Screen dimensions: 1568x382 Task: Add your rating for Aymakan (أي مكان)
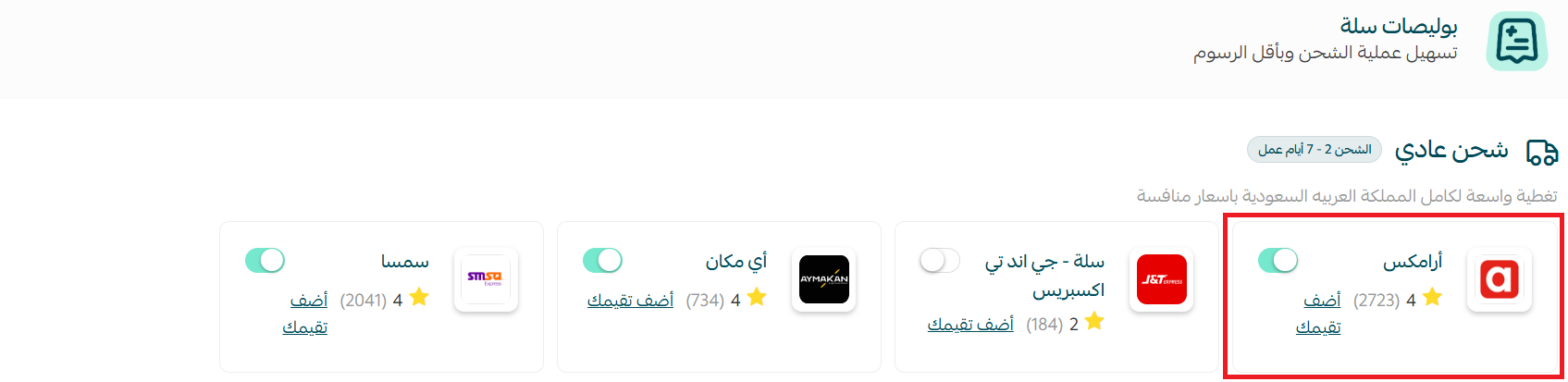[x=630, y=301]
